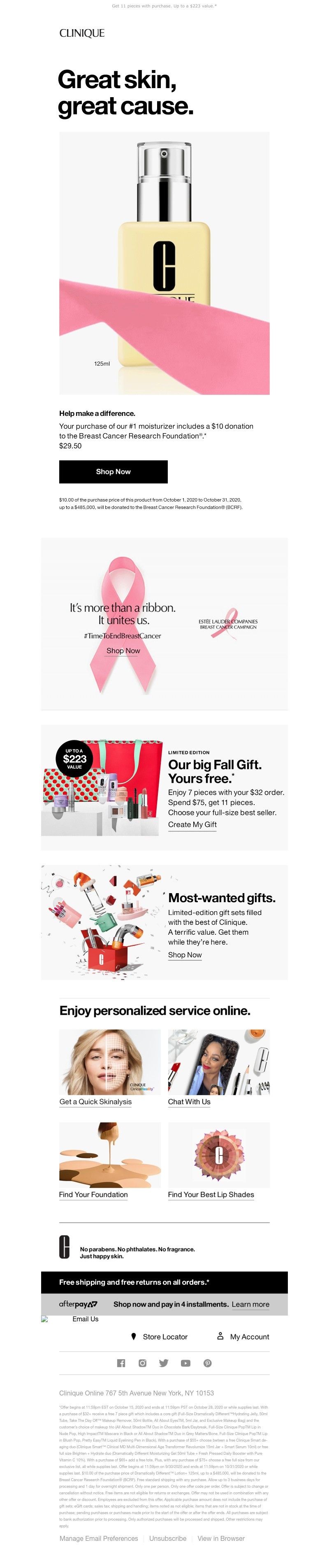
Task: Tap the Unsubscribe link
Action: click(168, 1538)
